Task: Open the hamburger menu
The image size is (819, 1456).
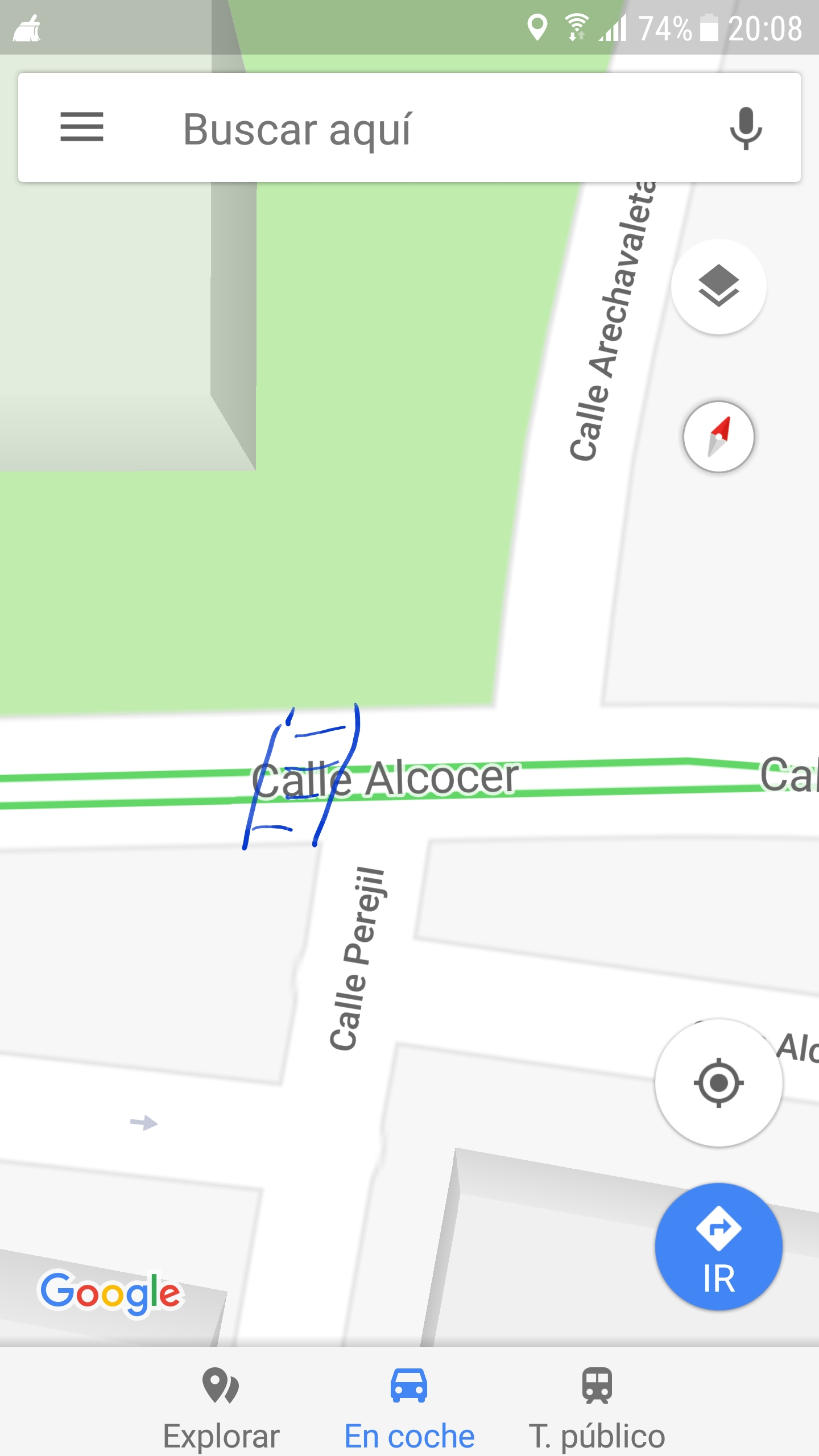Action: tap(82, 127)
